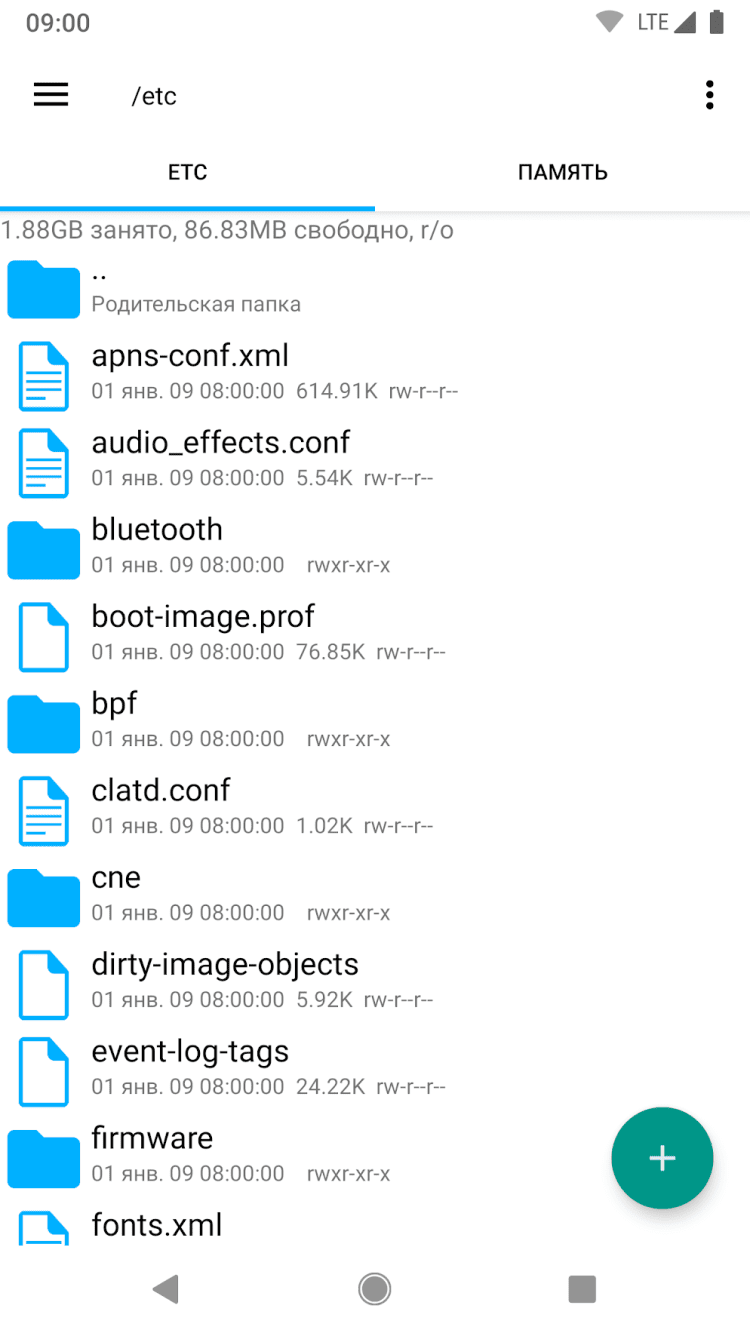Tap the /etc path in the toolbar
The width and height of the screenshot is (750, 1333).
(x=154, y=96)
